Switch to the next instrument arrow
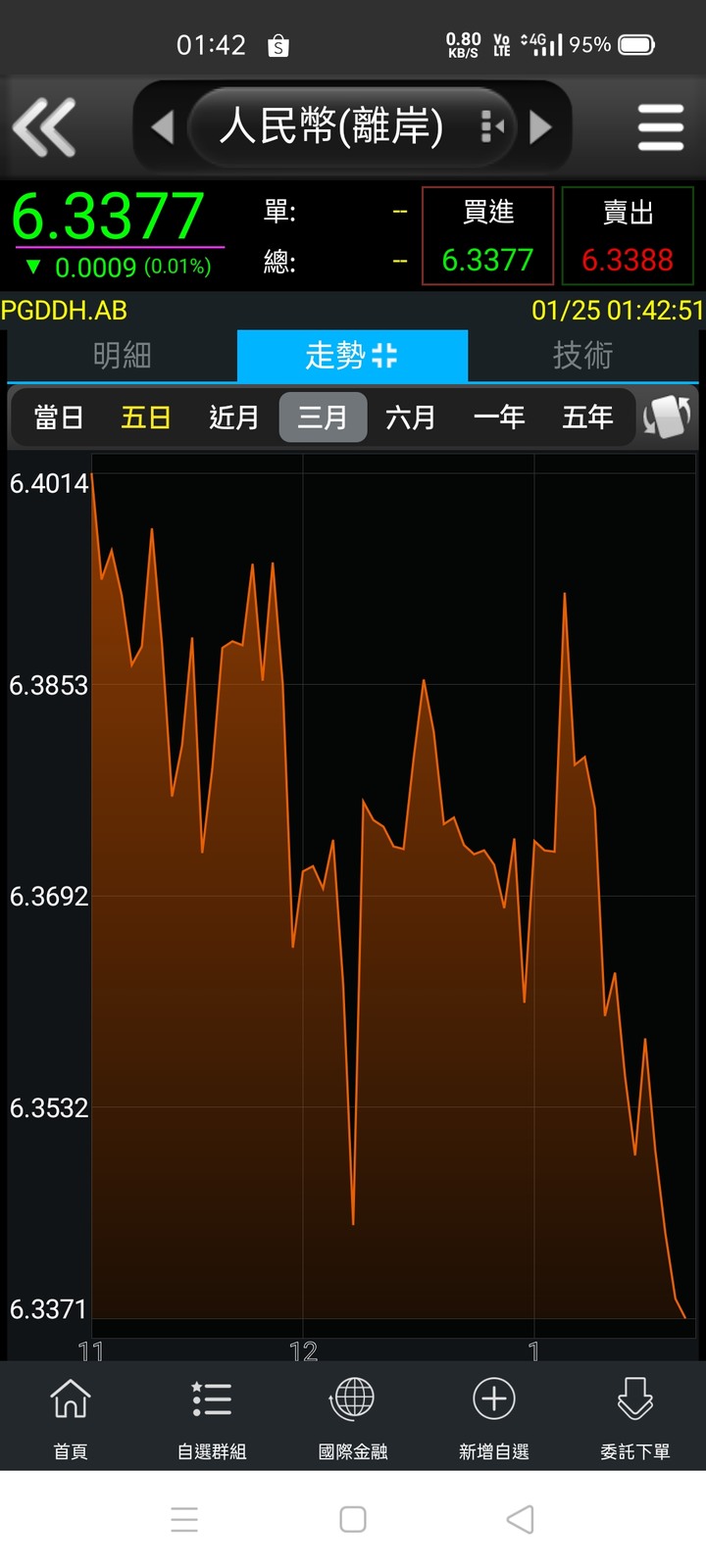Viewport: 706px width, 1568px height. coord(540,127)
